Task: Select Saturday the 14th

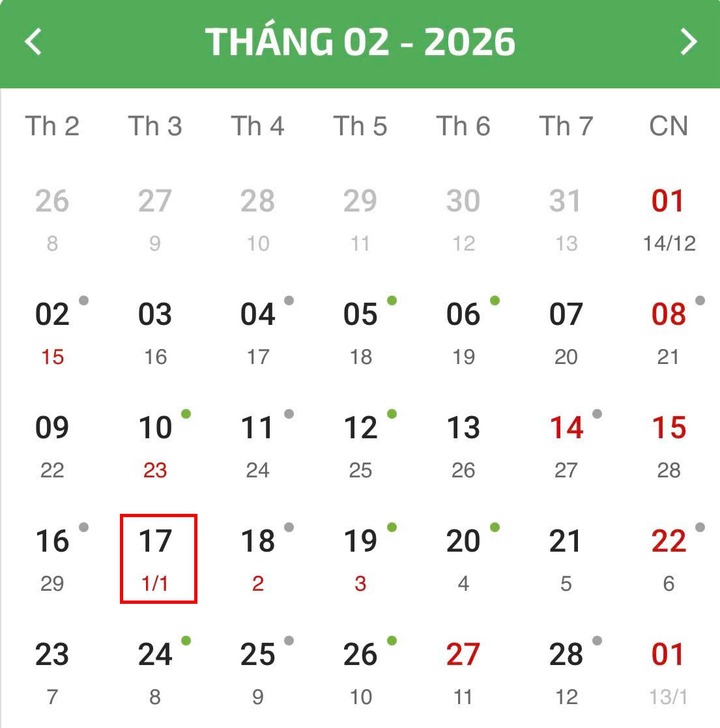Action: click(x=566, y=445)
